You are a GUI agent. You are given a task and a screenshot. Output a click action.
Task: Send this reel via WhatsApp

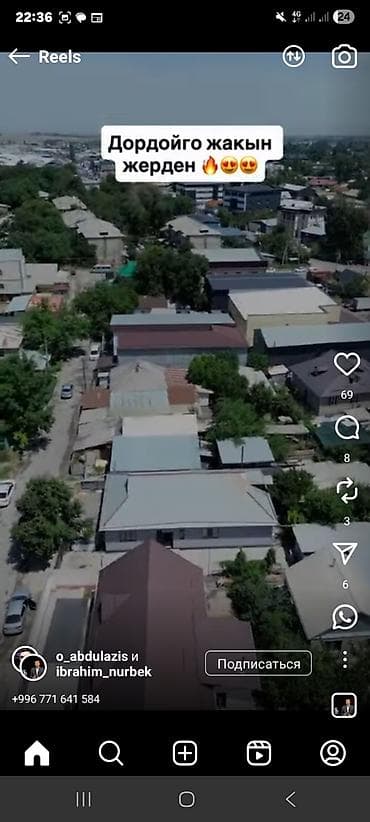pyautogui.click(x=345, y=616)
